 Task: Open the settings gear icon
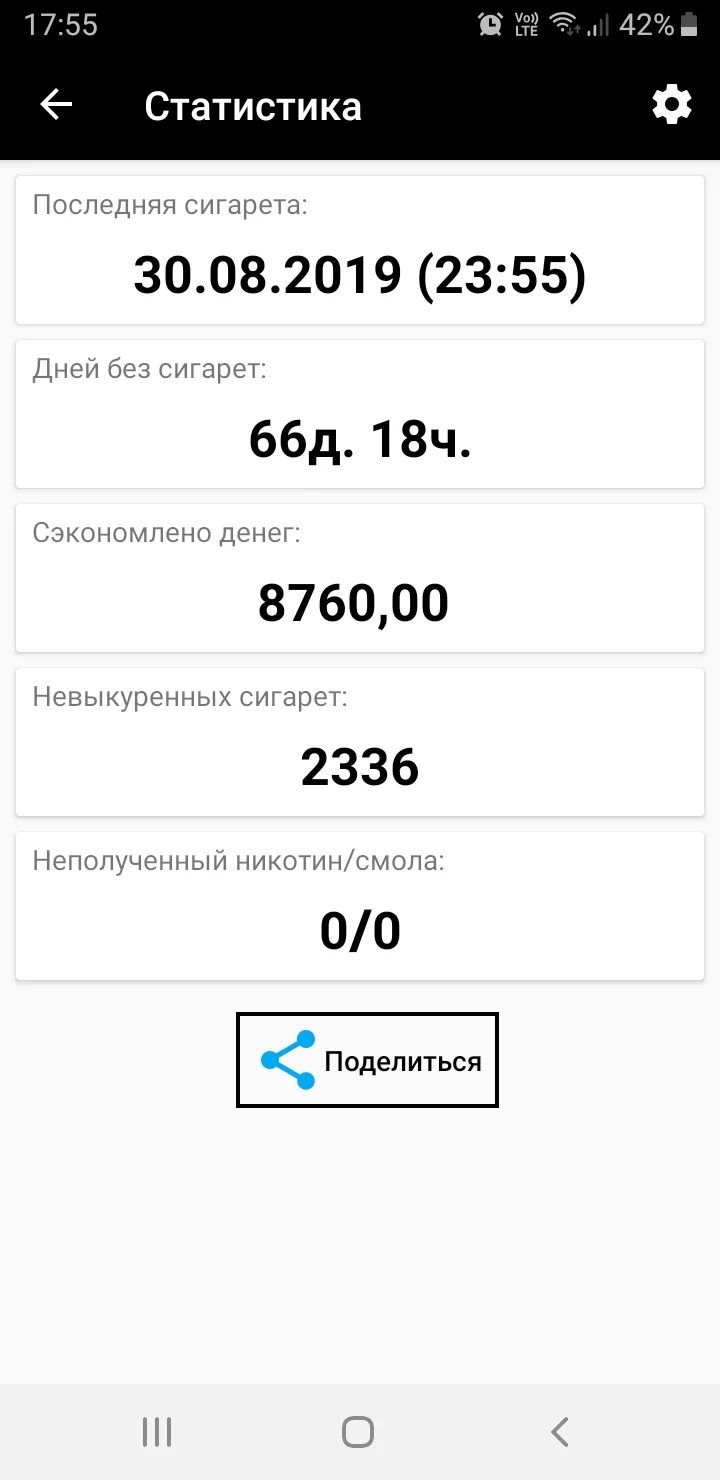point(671,103)
